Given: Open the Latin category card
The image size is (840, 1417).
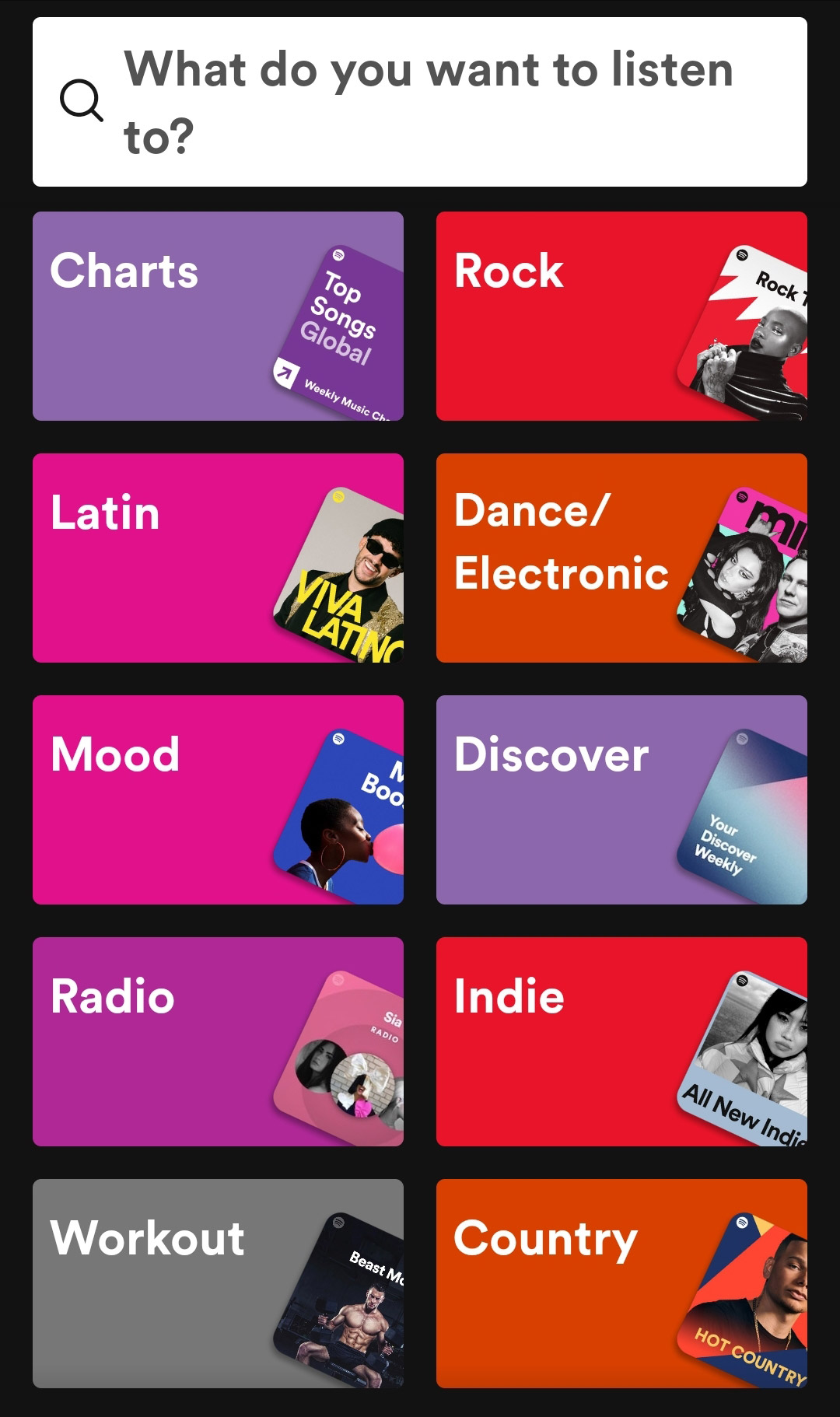Looking at the screenshot, I should (218, 558).
